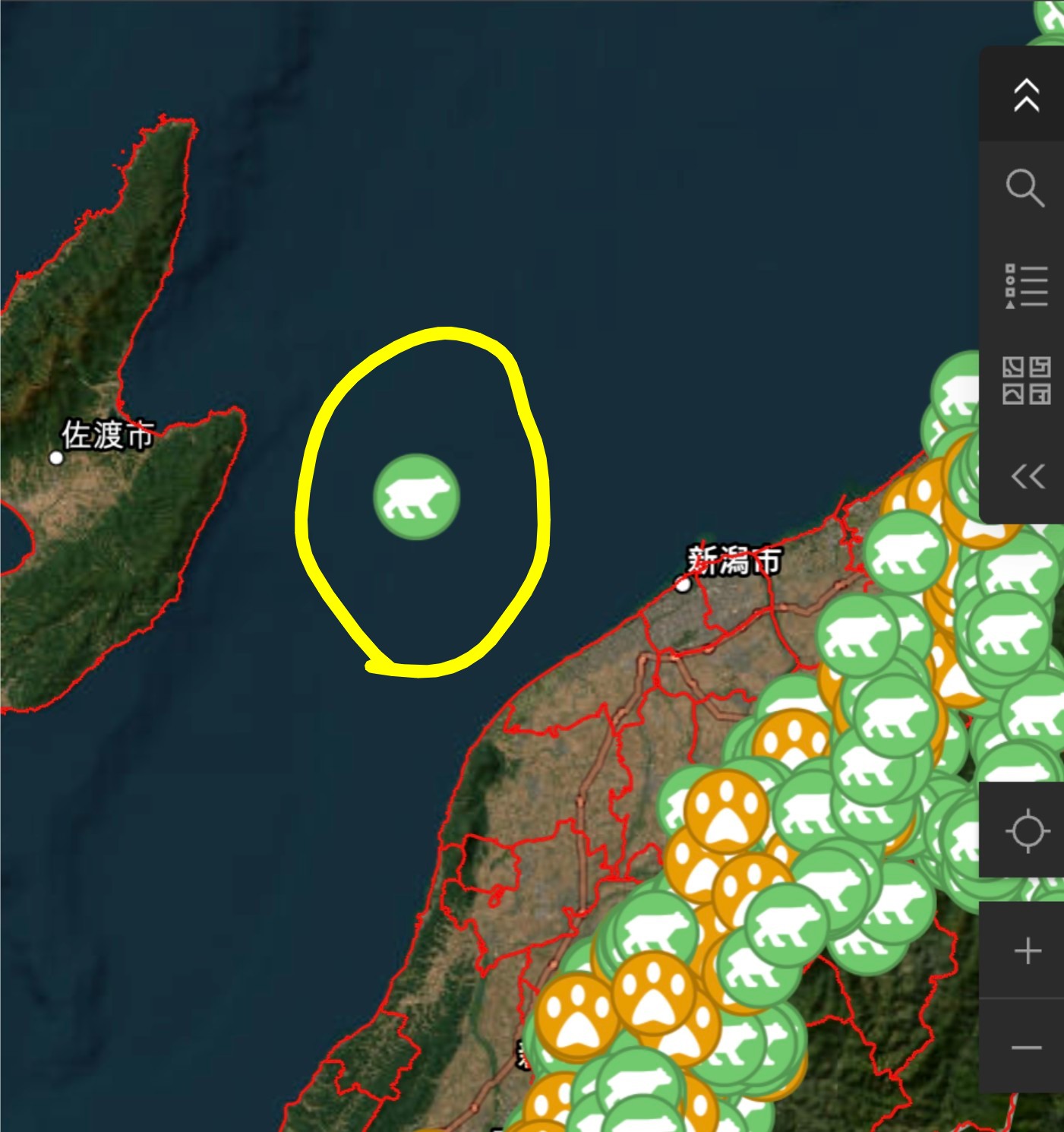
Task: Show the map legend list
Action: coord(1026,286)
